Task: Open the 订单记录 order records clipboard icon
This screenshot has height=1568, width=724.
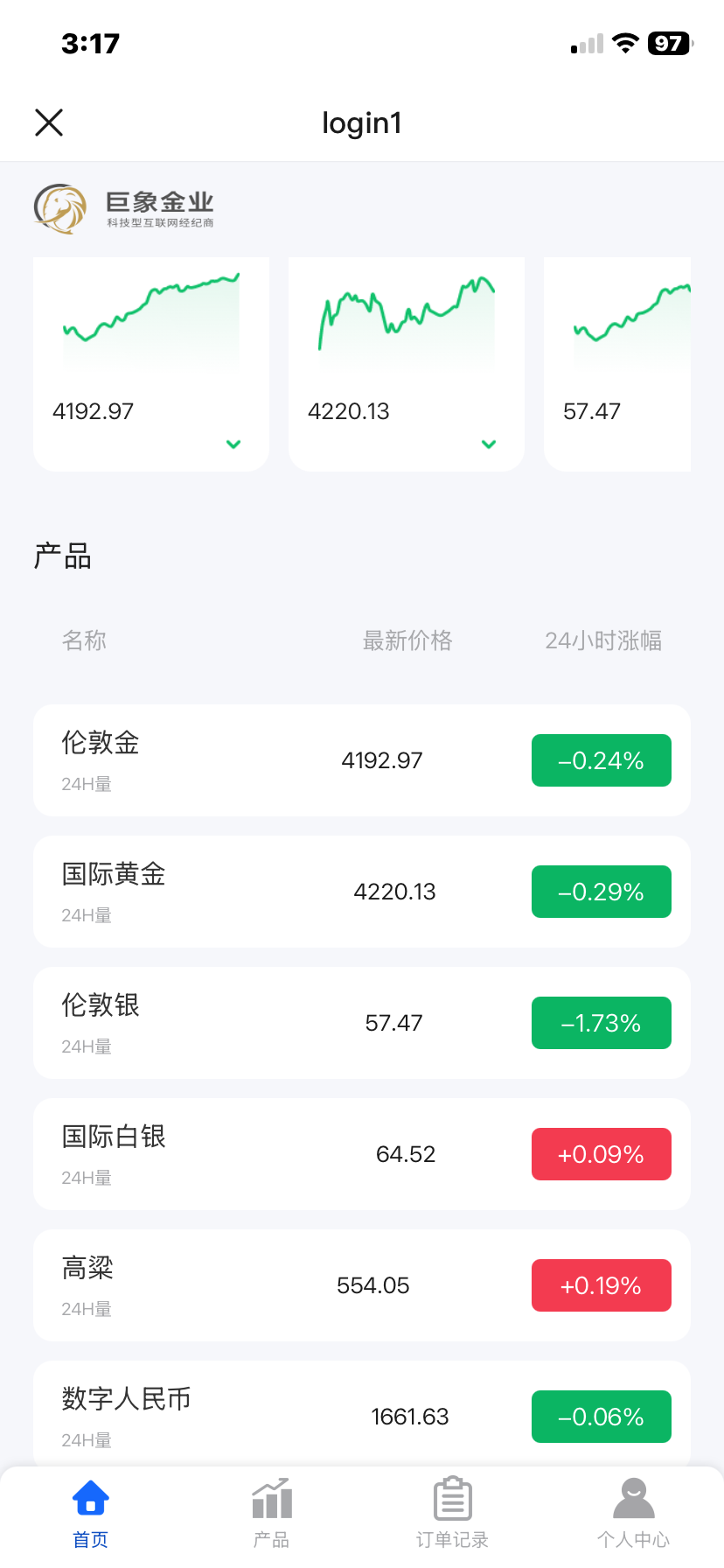Action: (x=452, y=1497)
